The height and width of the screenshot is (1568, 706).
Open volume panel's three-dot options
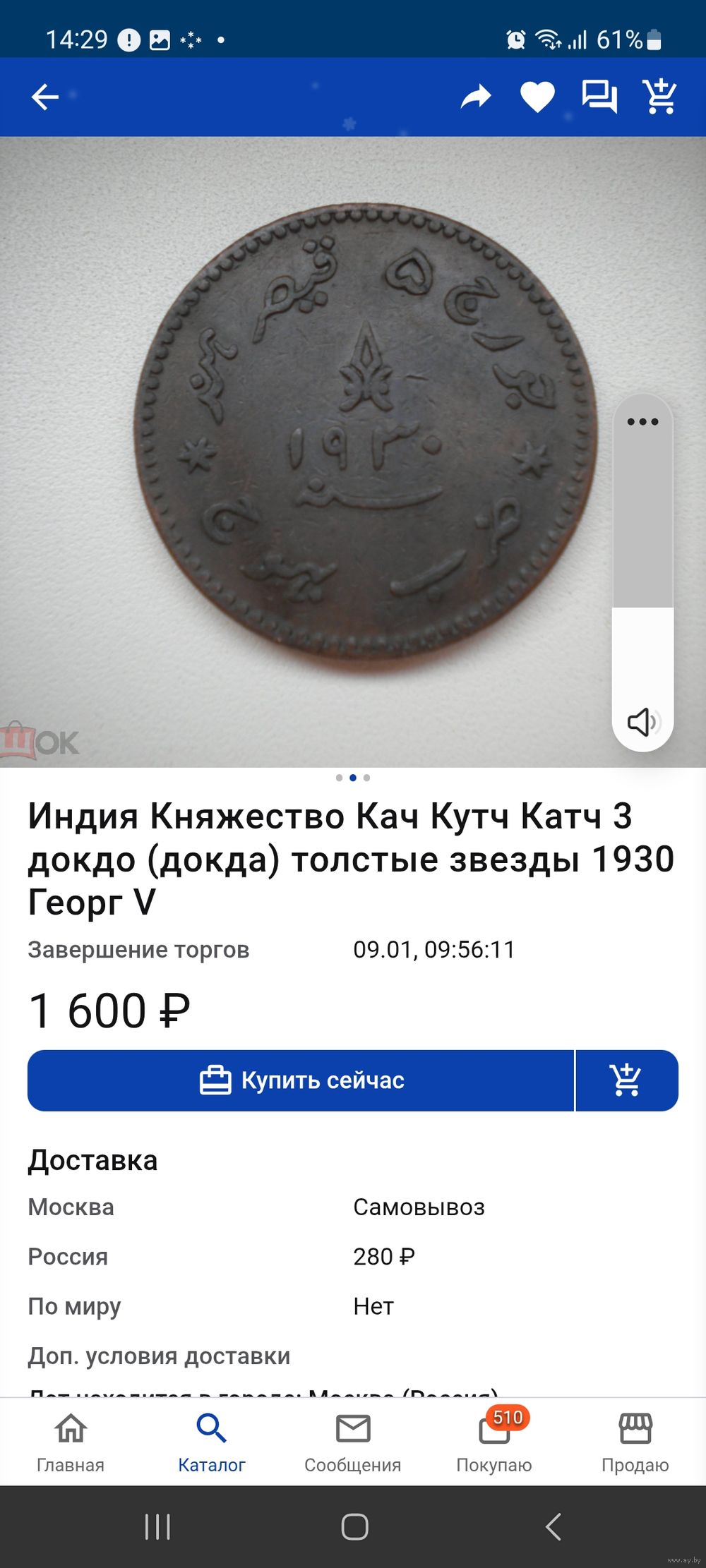pyautogui.click(x=642, y=422)
